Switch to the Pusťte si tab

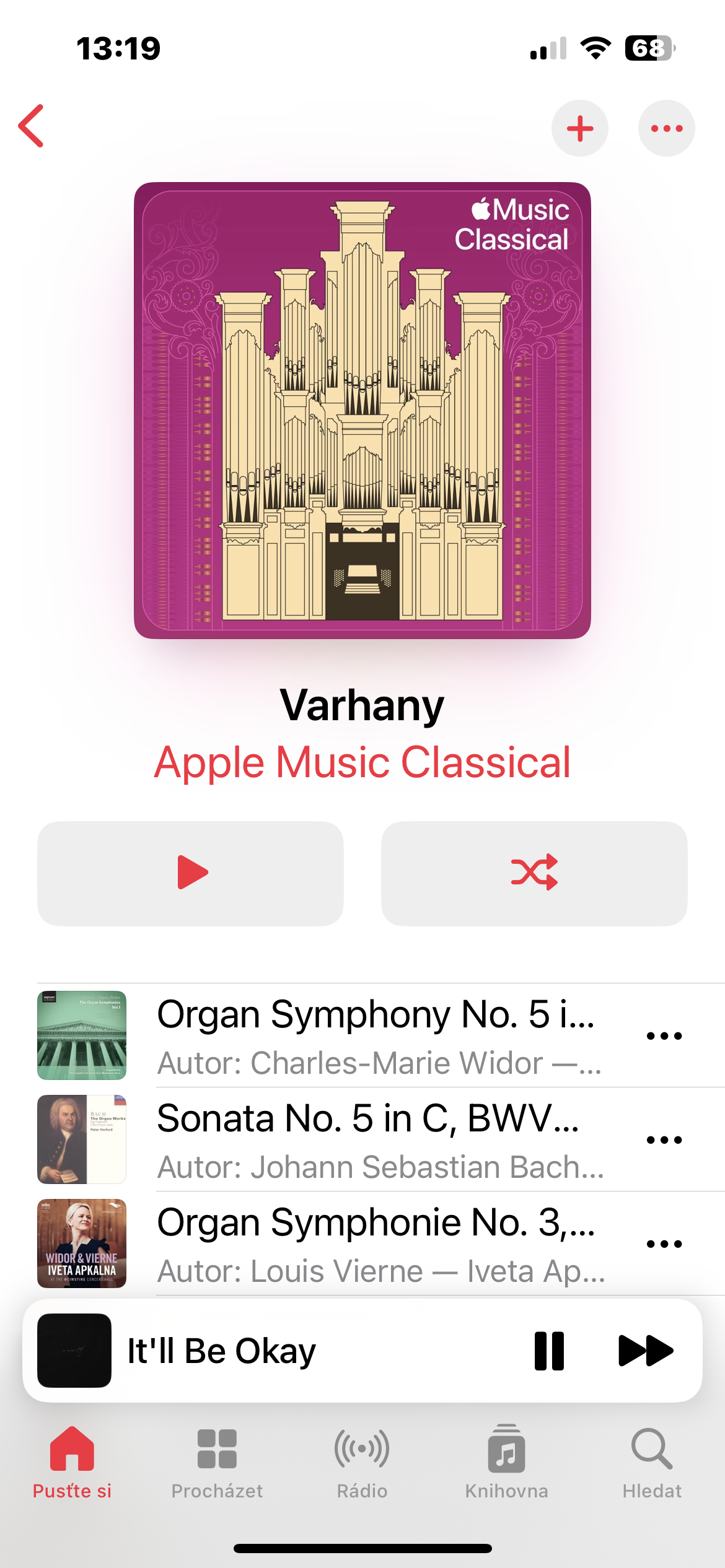(x=72, y=1461)
